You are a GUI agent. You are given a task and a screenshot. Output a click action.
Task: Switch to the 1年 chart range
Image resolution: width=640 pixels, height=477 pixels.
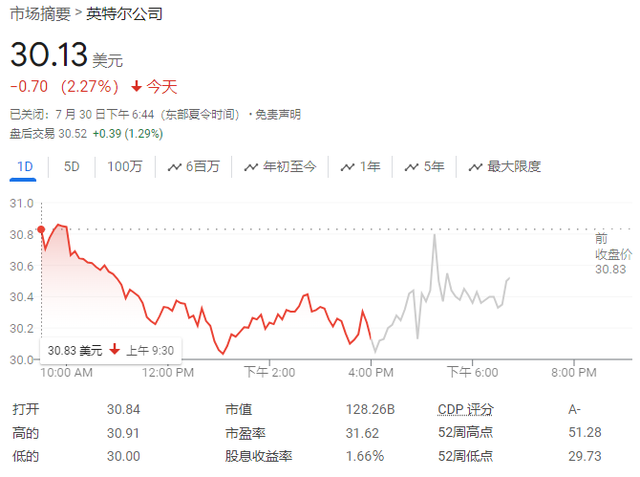pos(360,166)
